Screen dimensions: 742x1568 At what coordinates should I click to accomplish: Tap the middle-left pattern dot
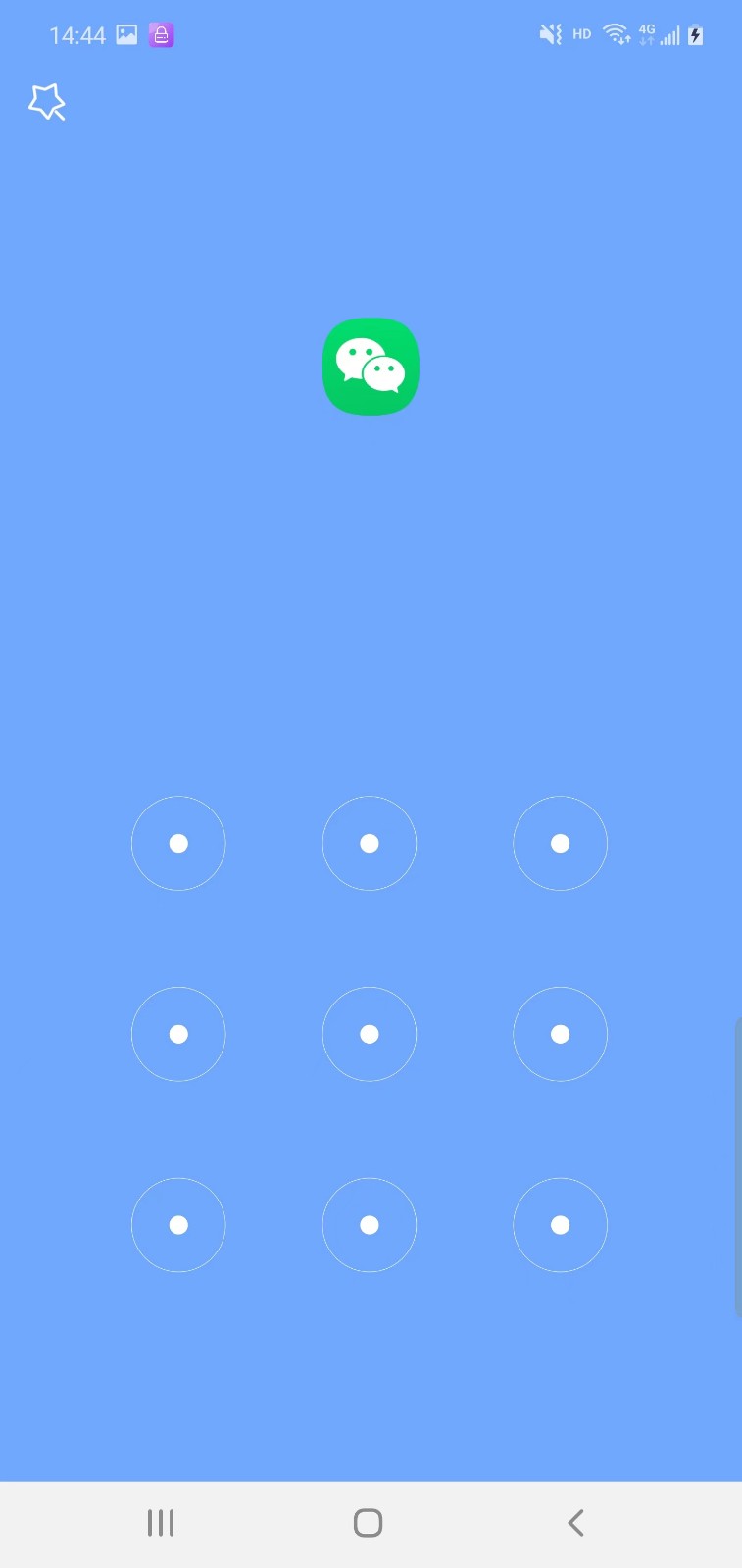(178, 1034)
